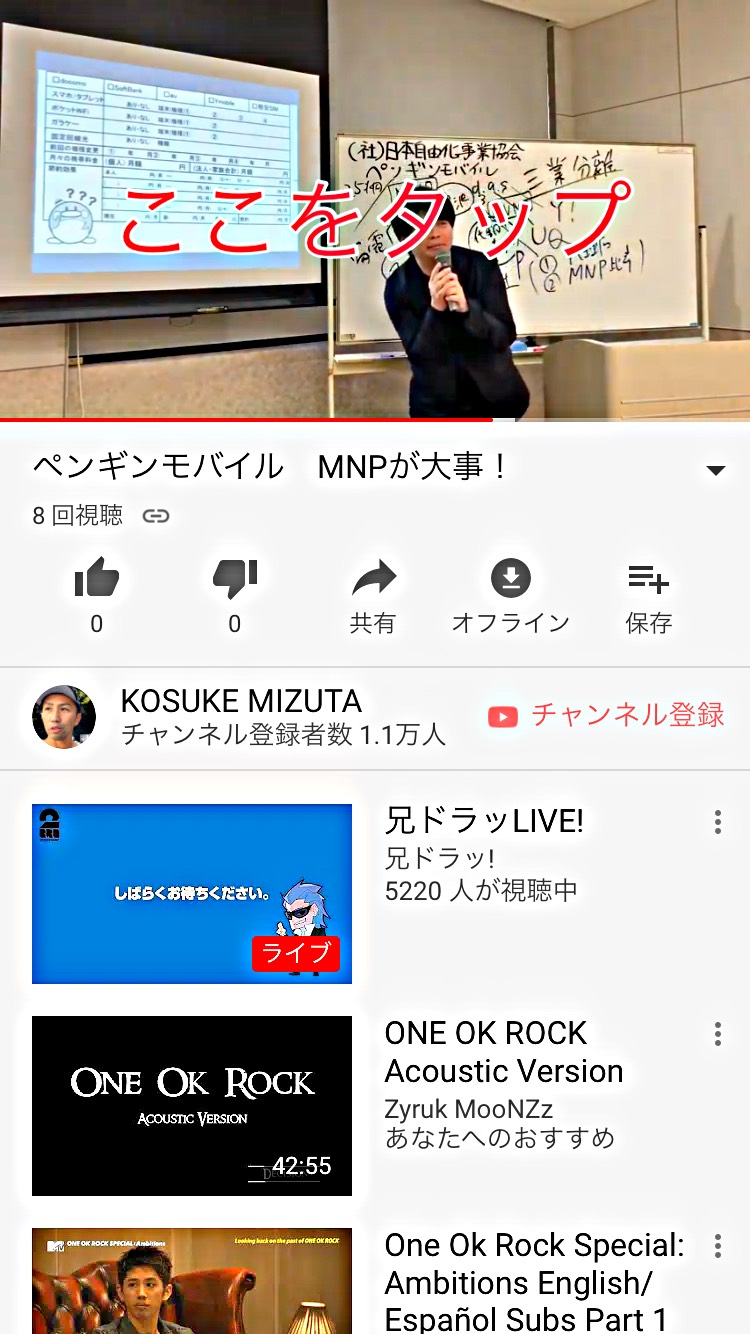Open One Ok Rock Special: Ambitions video
The width and height of the screenshot is (750, 1334).
[x=192, y=1282]
